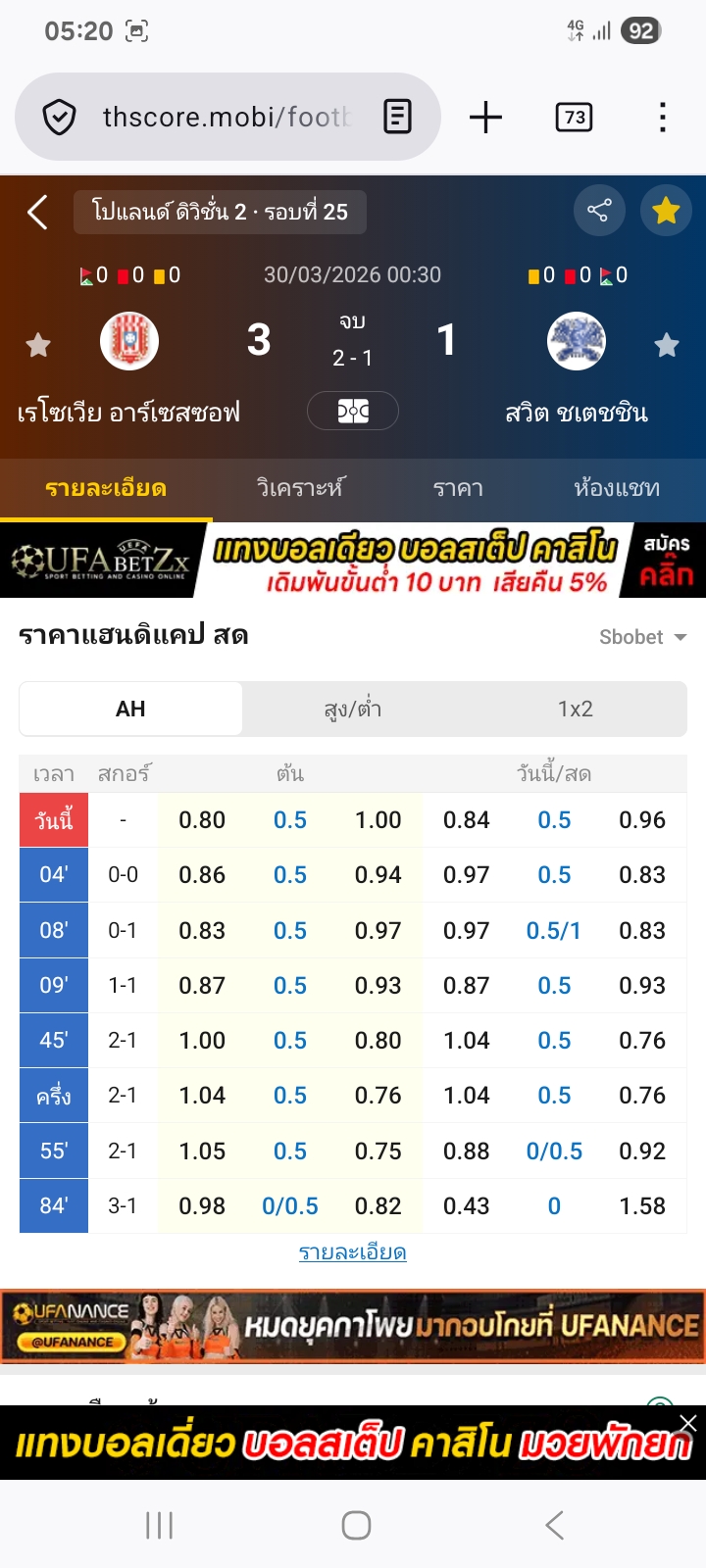Open the โปแลนด์ ดิวิชั่น 2 league chip
The width and height of the screenshot is (706, 1568).
coord(220,212)
